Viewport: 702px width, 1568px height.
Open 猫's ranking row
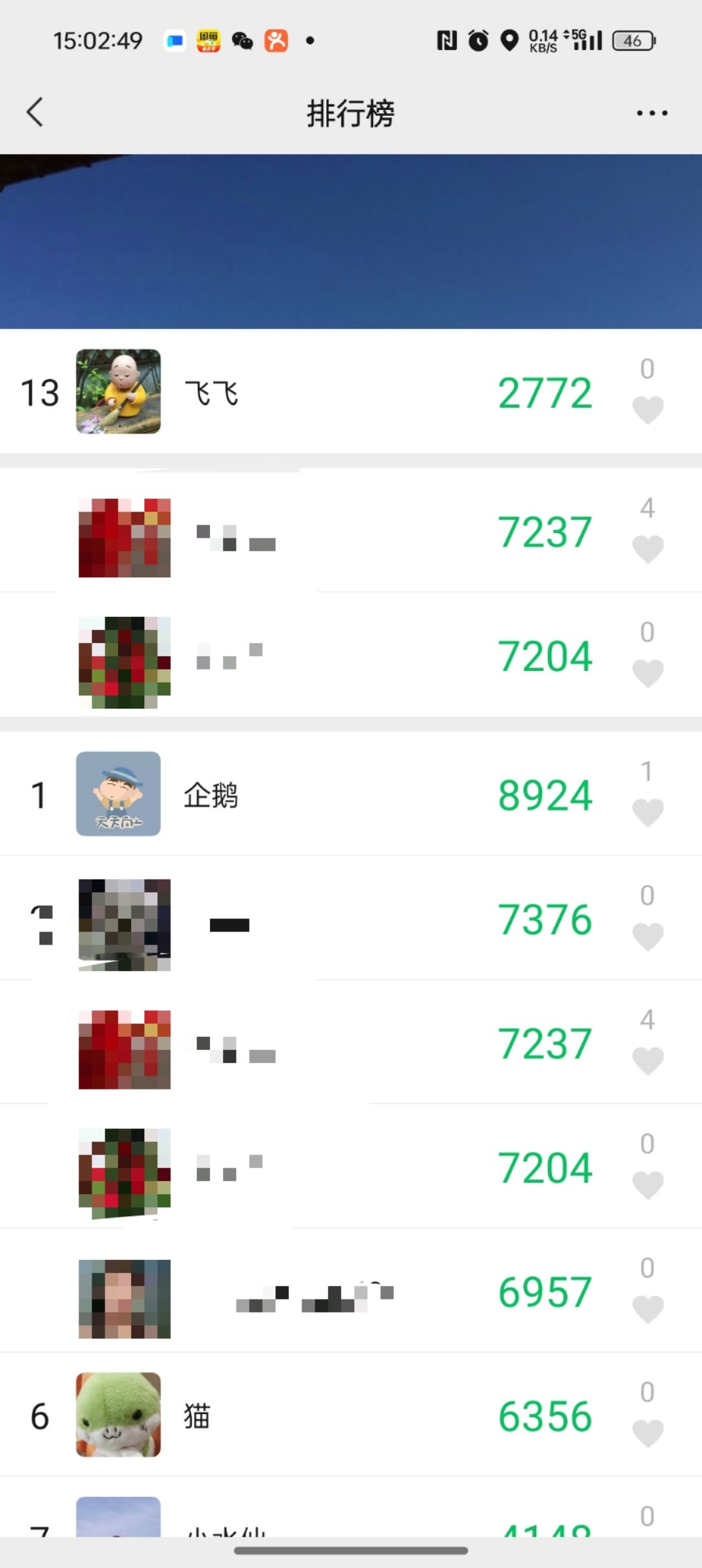(x=325, y=1415)
